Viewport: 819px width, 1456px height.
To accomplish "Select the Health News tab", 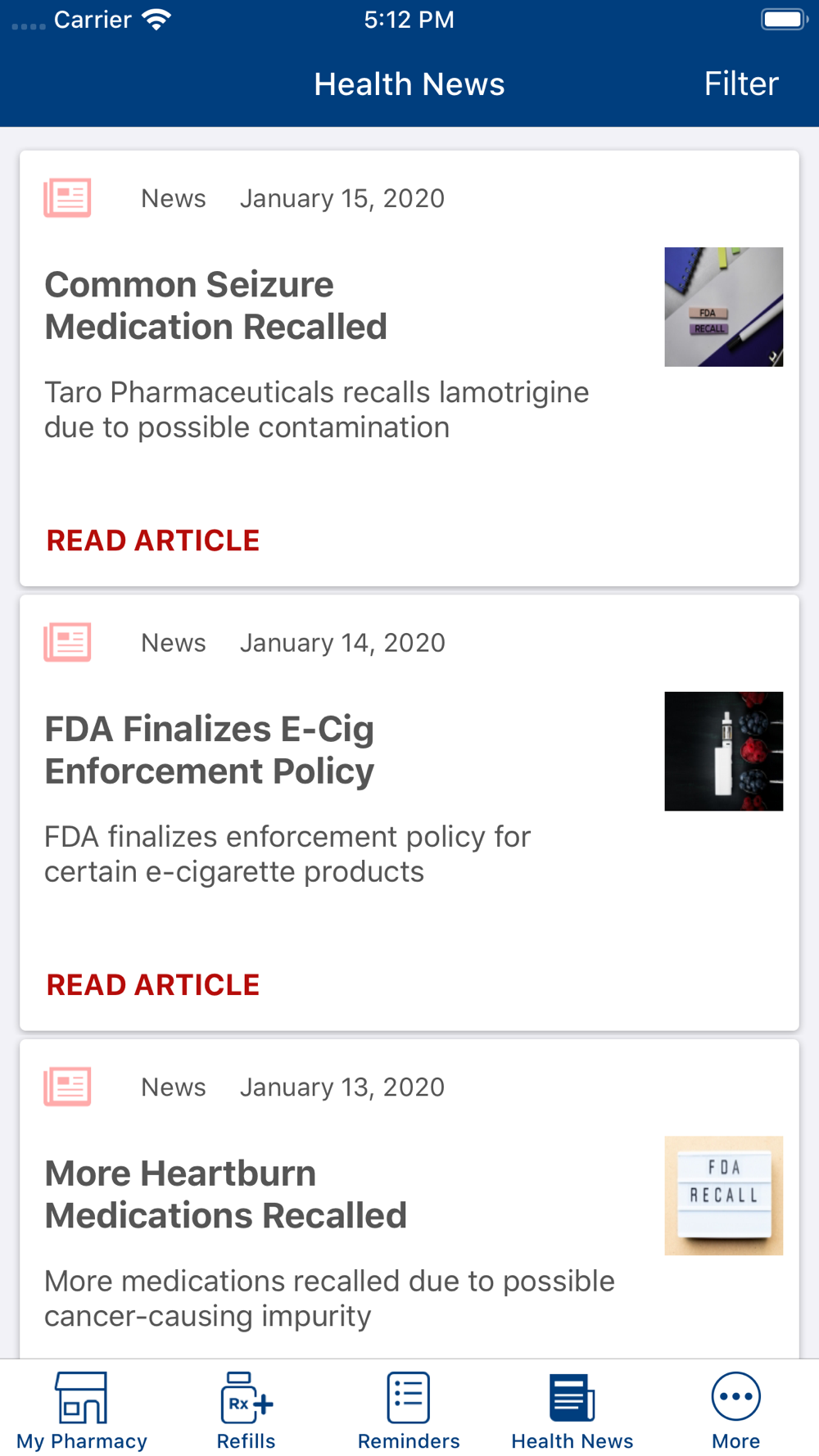I will coord(572,1410).
